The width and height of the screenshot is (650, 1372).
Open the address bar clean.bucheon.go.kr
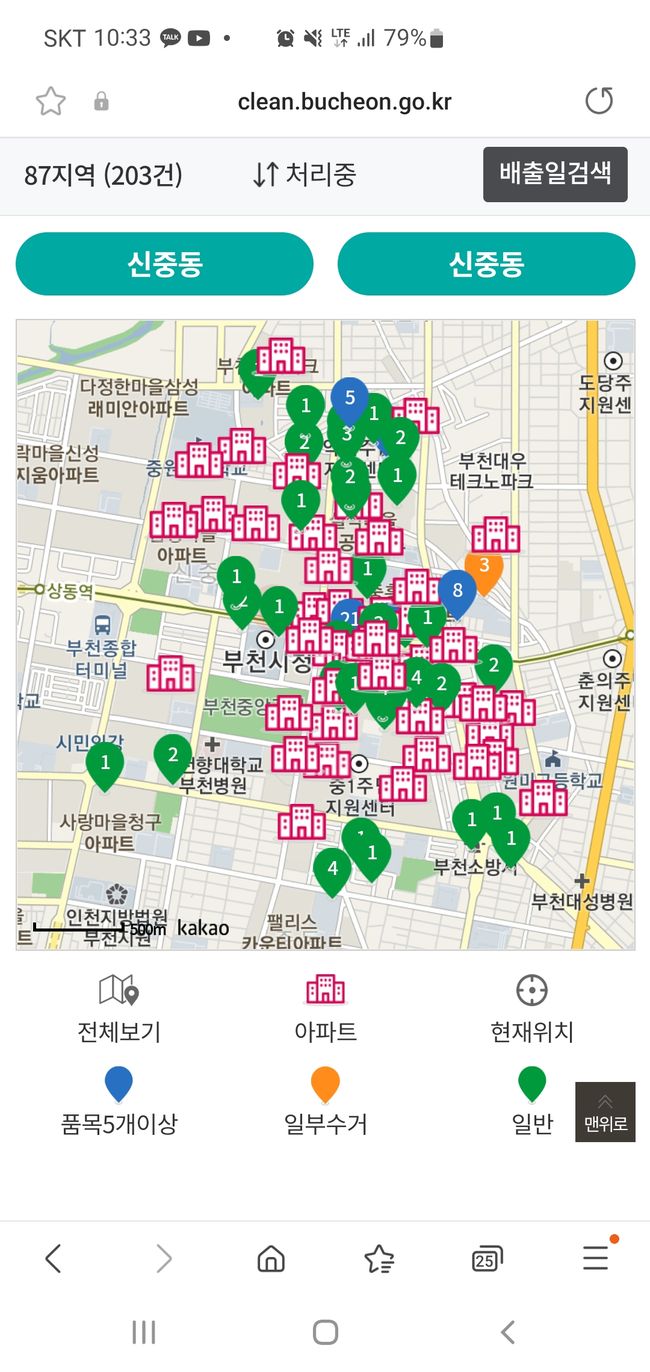click(344, 102)
